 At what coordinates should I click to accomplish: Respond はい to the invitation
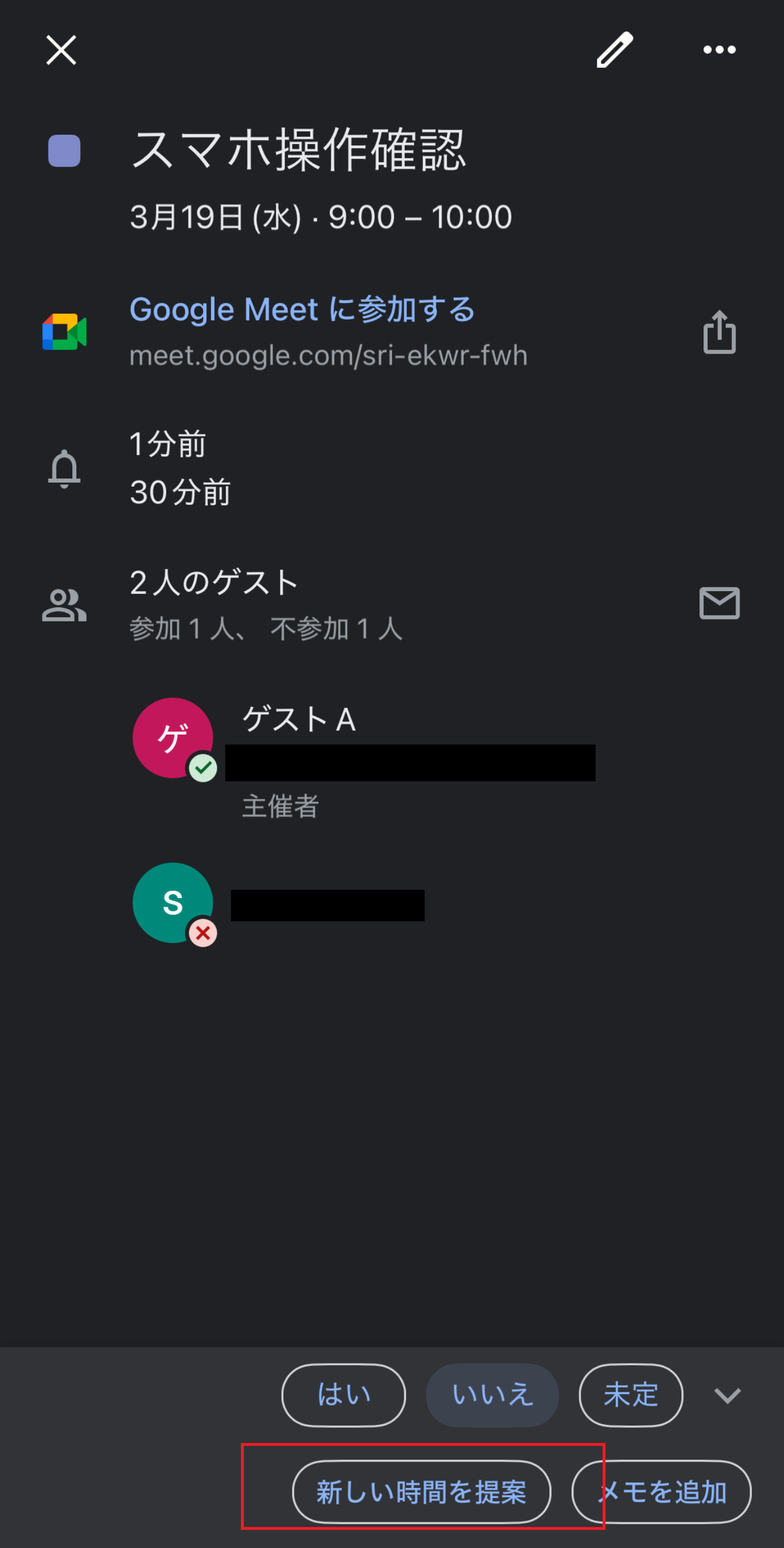(x=344, y=1395)
